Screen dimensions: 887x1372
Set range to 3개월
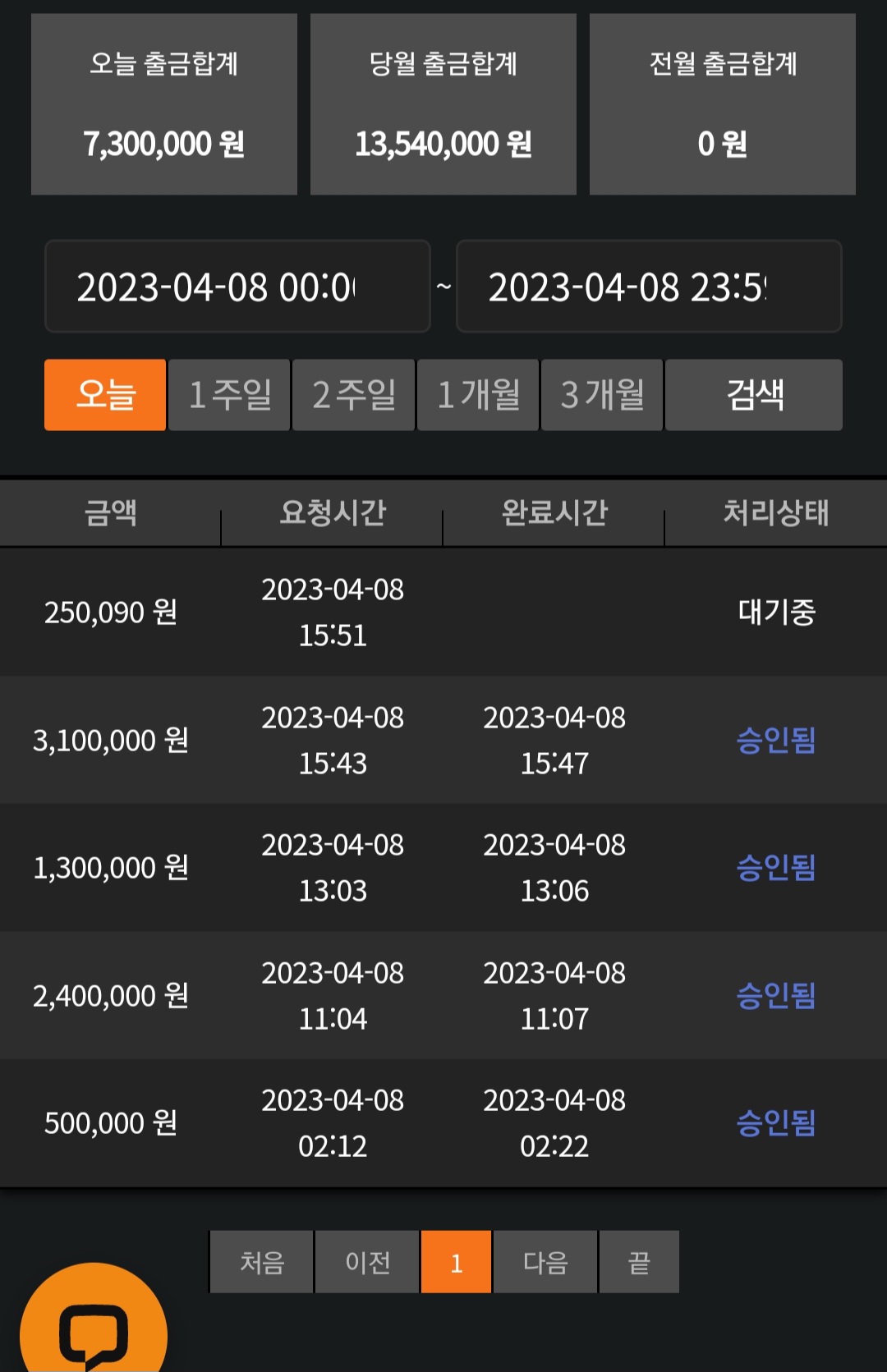(x=602, y=395)
